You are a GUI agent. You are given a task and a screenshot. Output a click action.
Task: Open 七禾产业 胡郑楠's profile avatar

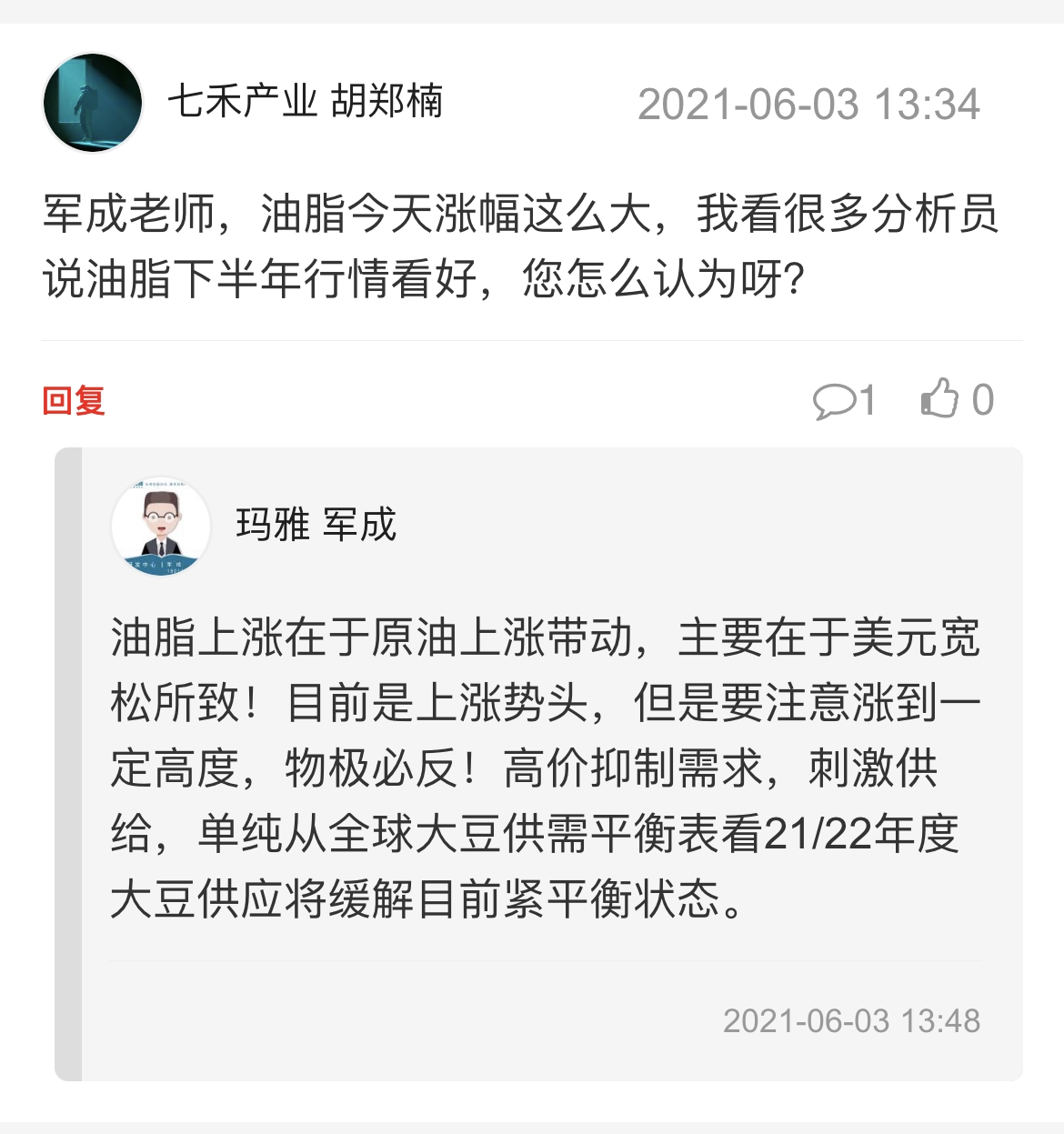click(x=93, y=103)
